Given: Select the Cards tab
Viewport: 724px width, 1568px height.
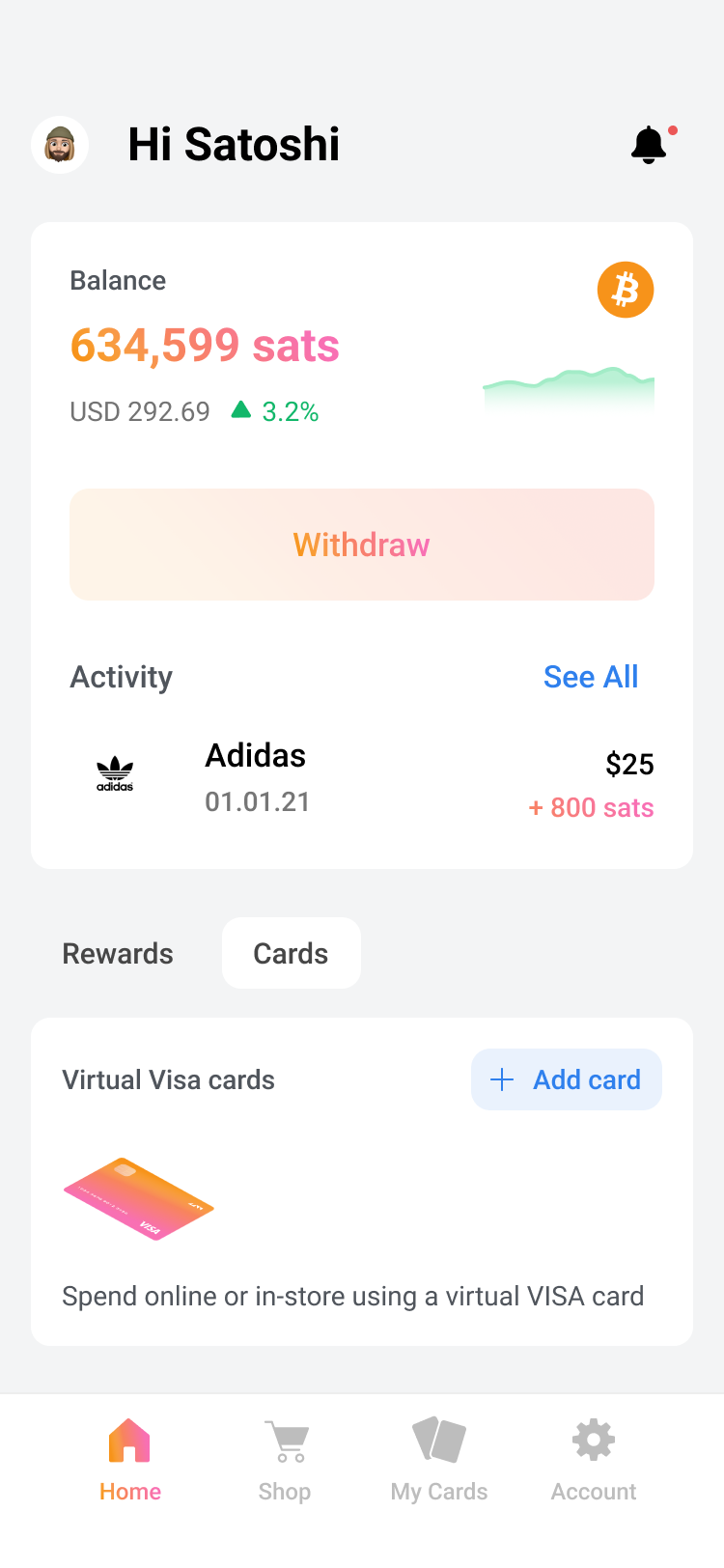Looking at the screenshot, I should (x=291, y=954).
